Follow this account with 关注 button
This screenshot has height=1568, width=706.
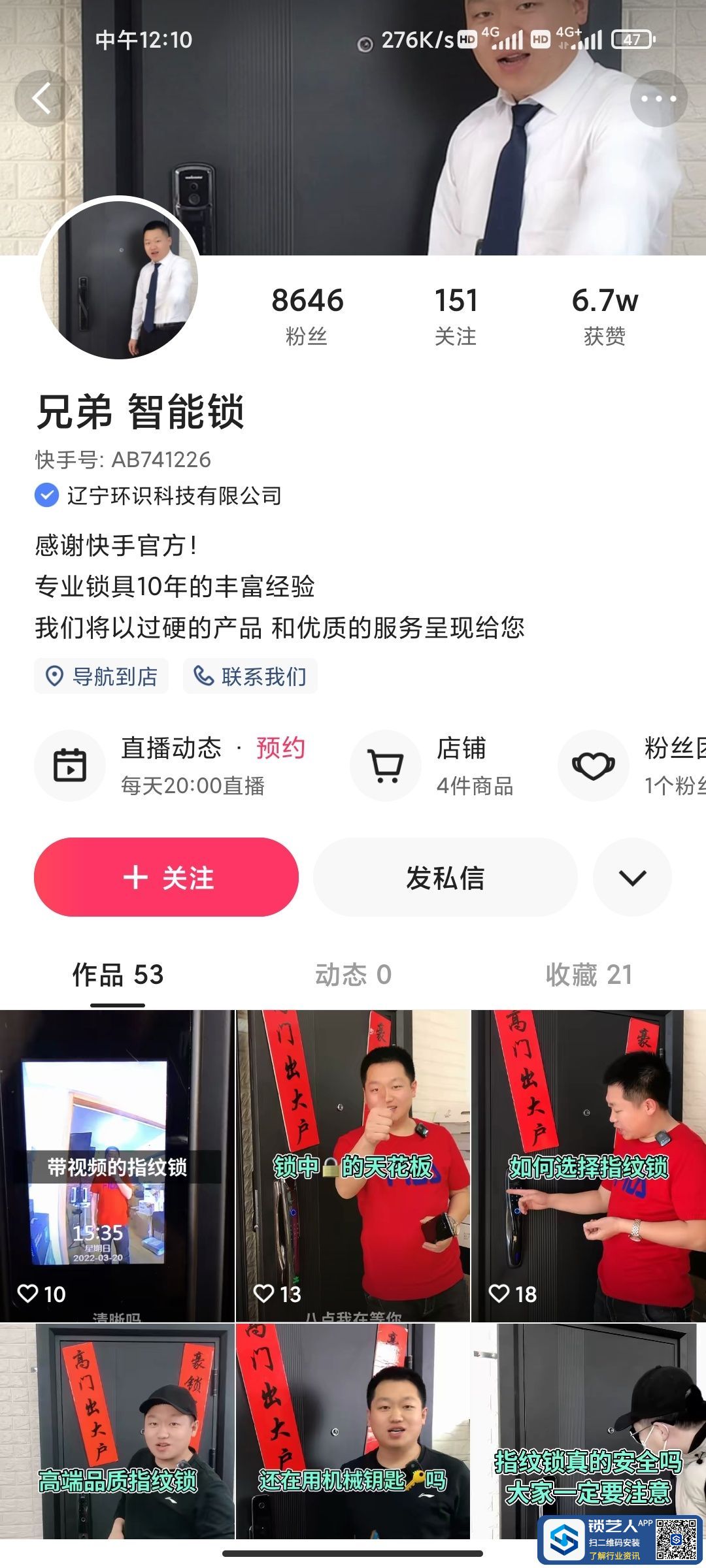pos(167,877)
